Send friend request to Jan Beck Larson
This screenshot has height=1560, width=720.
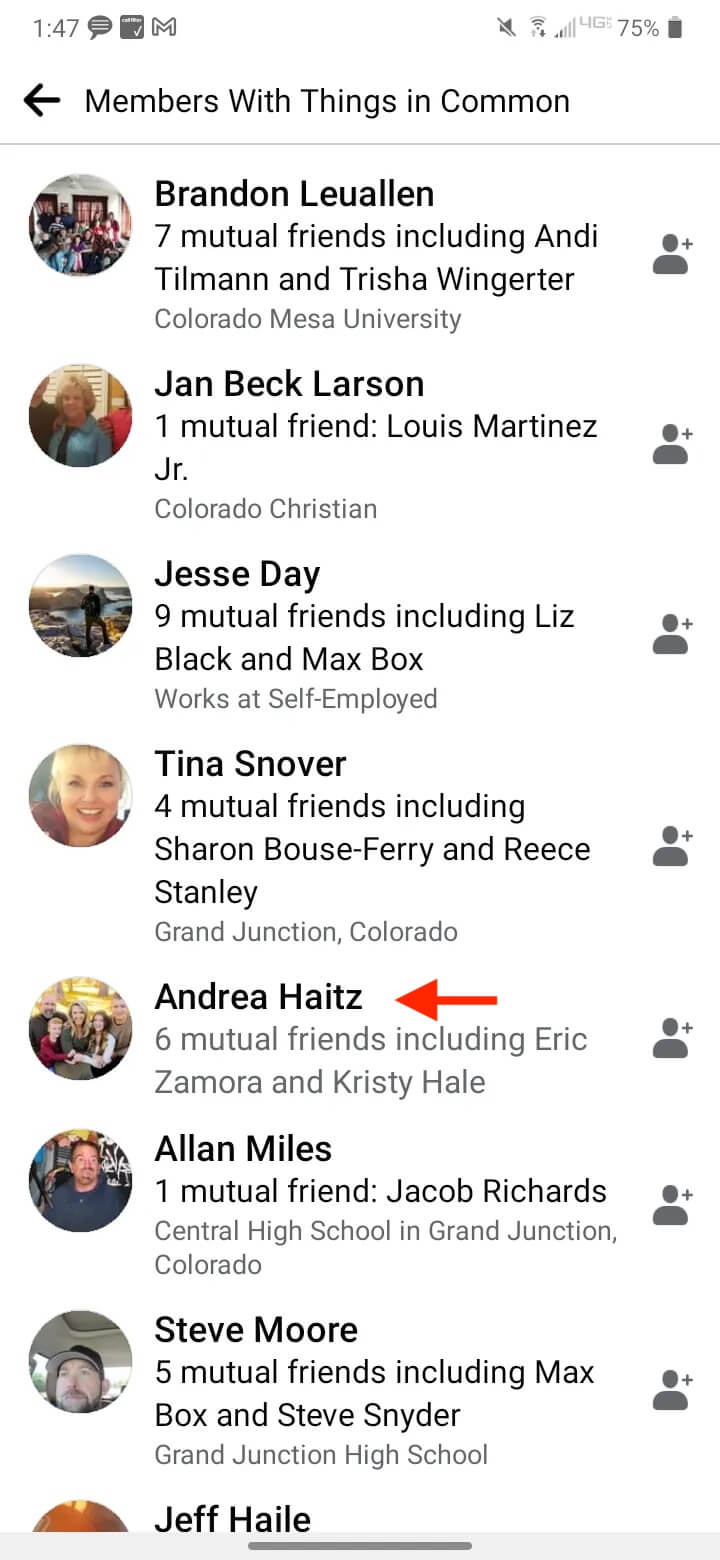pyautogui.click(x=672, y=444)
